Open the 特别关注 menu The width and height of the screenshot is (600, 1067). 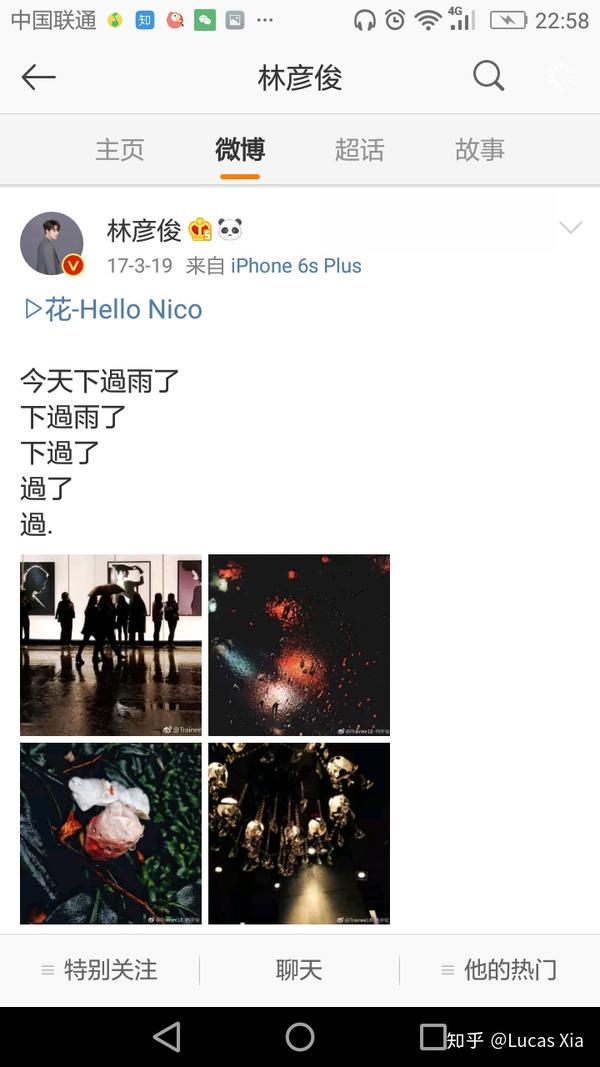(100, 970)
